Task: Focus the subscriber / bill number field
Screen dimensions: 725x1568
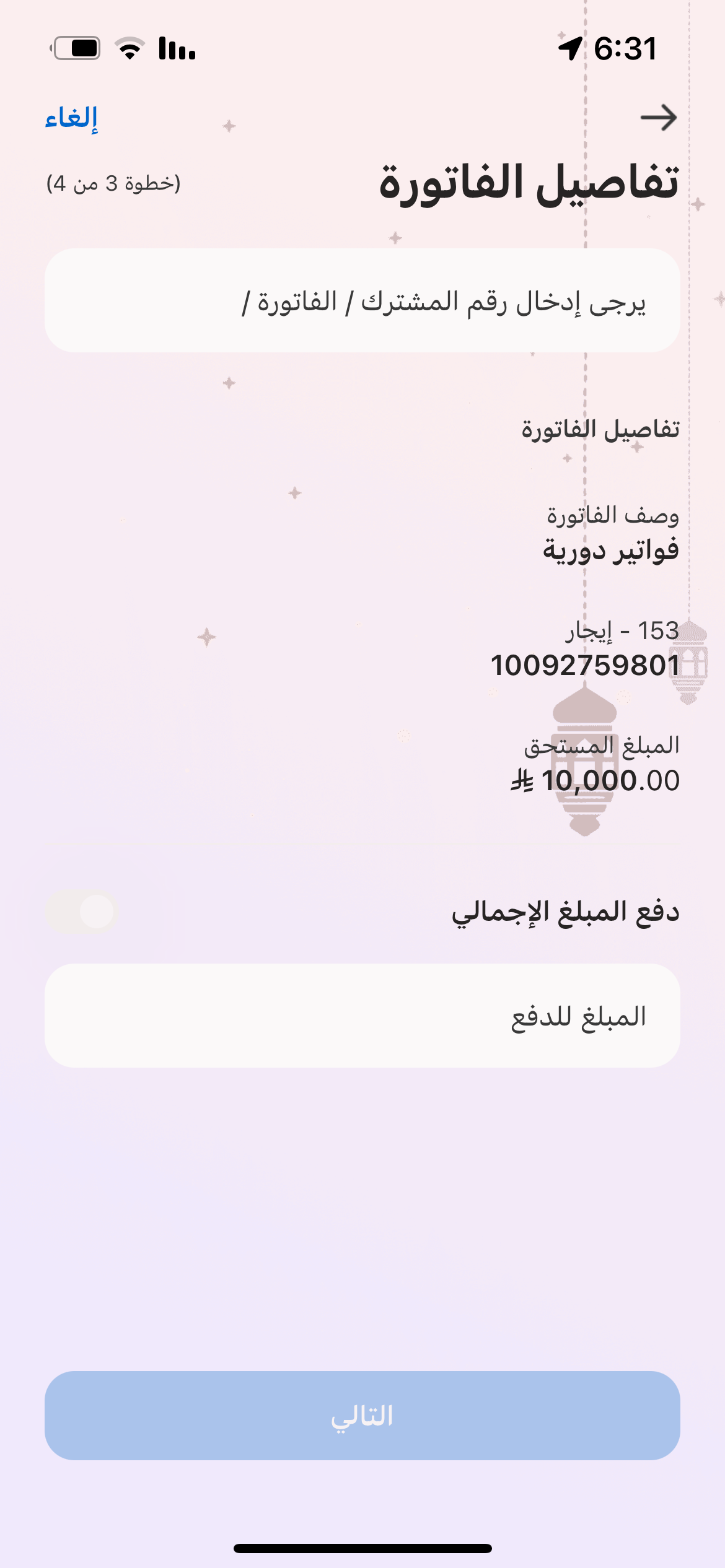Action: coord(362,301)
